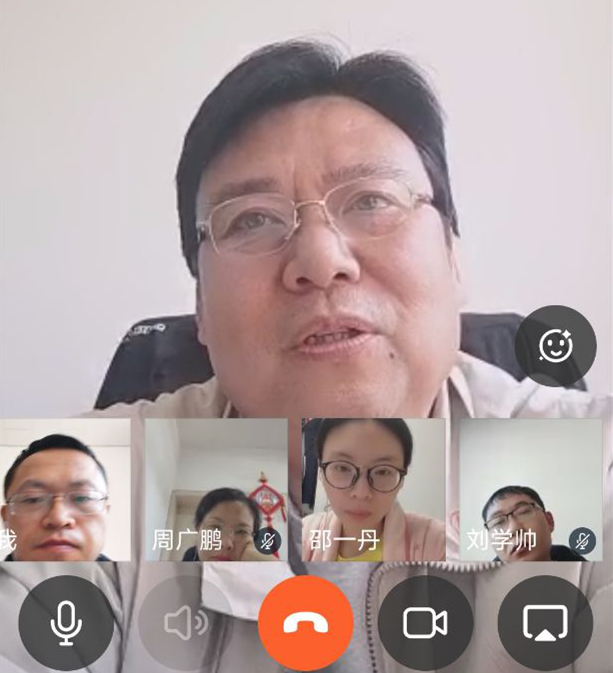Image resolution: width=613 pixels, height=673 pixels.
Task: Select my own video tile labeled 我
Action: pos(63,489)
